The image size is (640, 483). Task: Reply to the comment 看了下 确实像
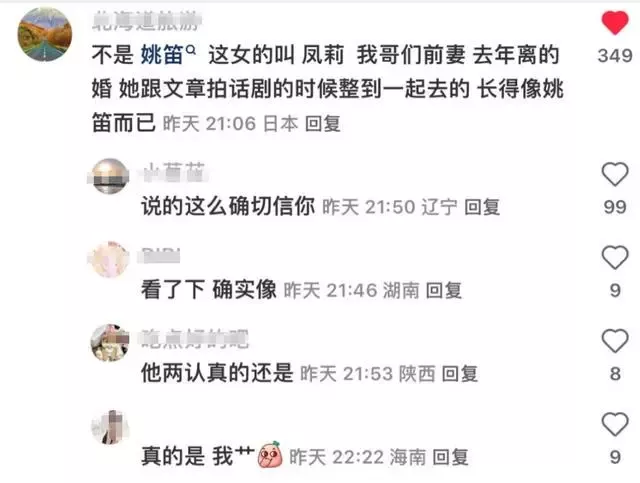[x=444, y=290]
